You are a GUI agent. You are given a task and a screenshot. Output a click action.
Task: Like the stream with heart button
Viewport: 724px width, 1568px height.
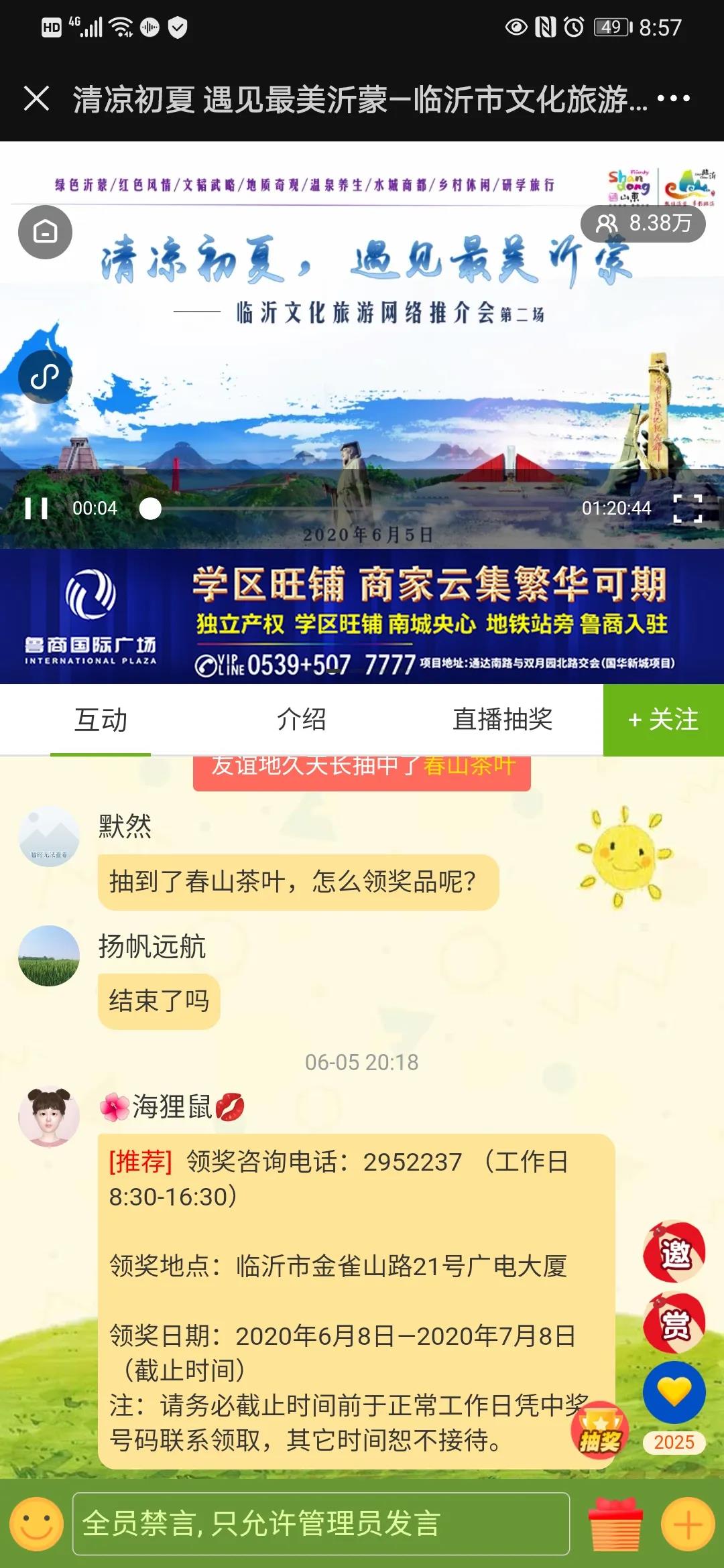click(x=674, y=1392)
